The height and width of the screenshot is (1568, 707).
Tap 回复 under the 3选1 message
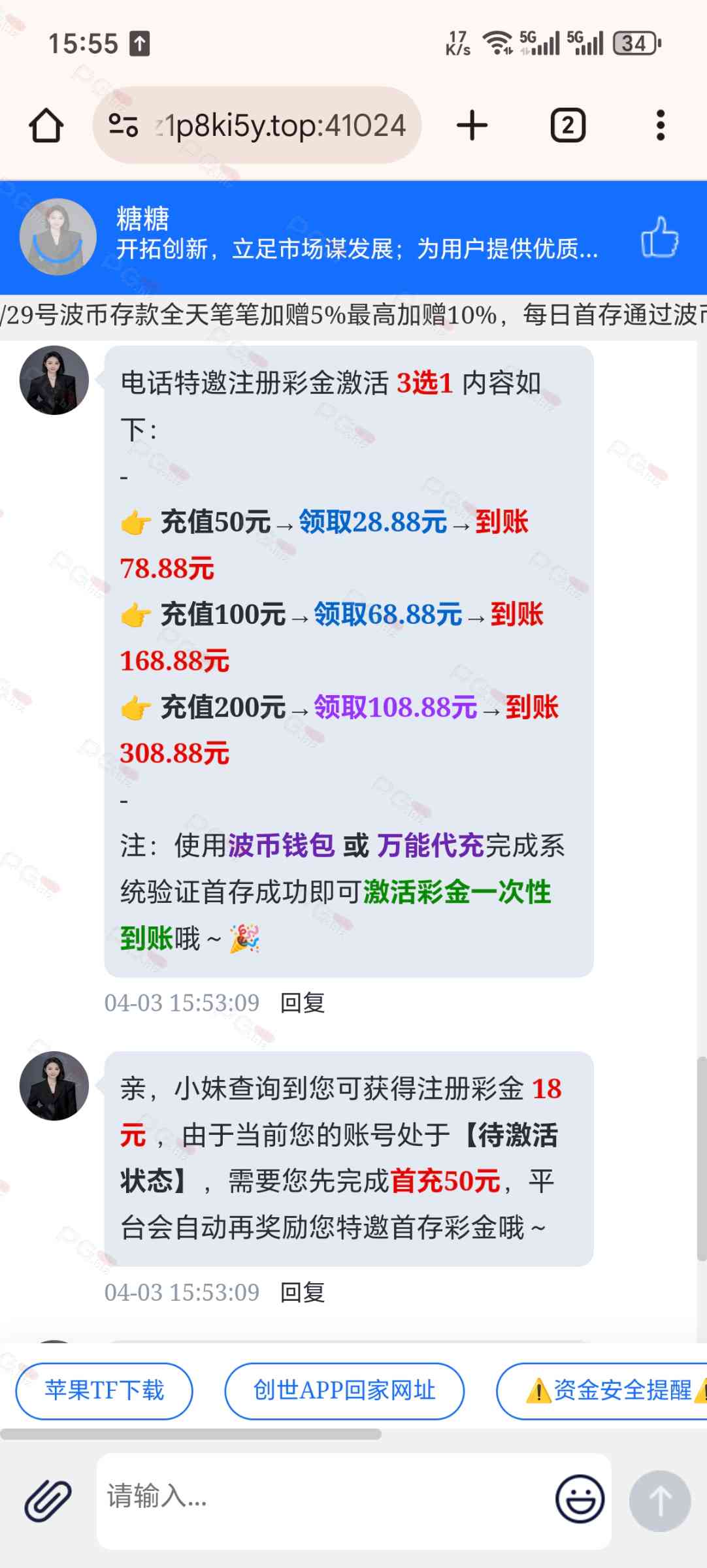pyautogui.click(x=302, y=1002)
